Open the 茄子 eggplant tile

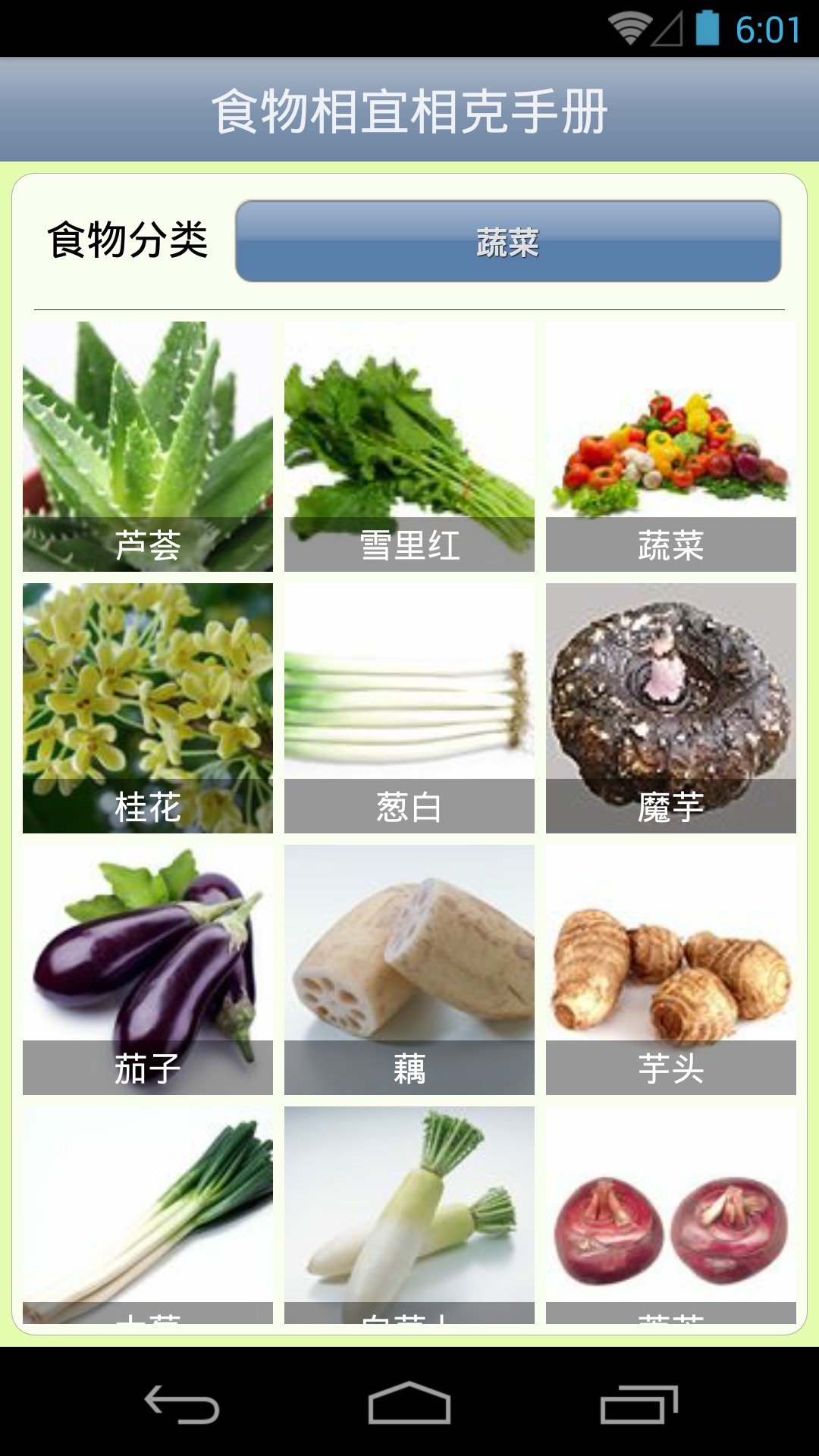click(x=148, y=969)
